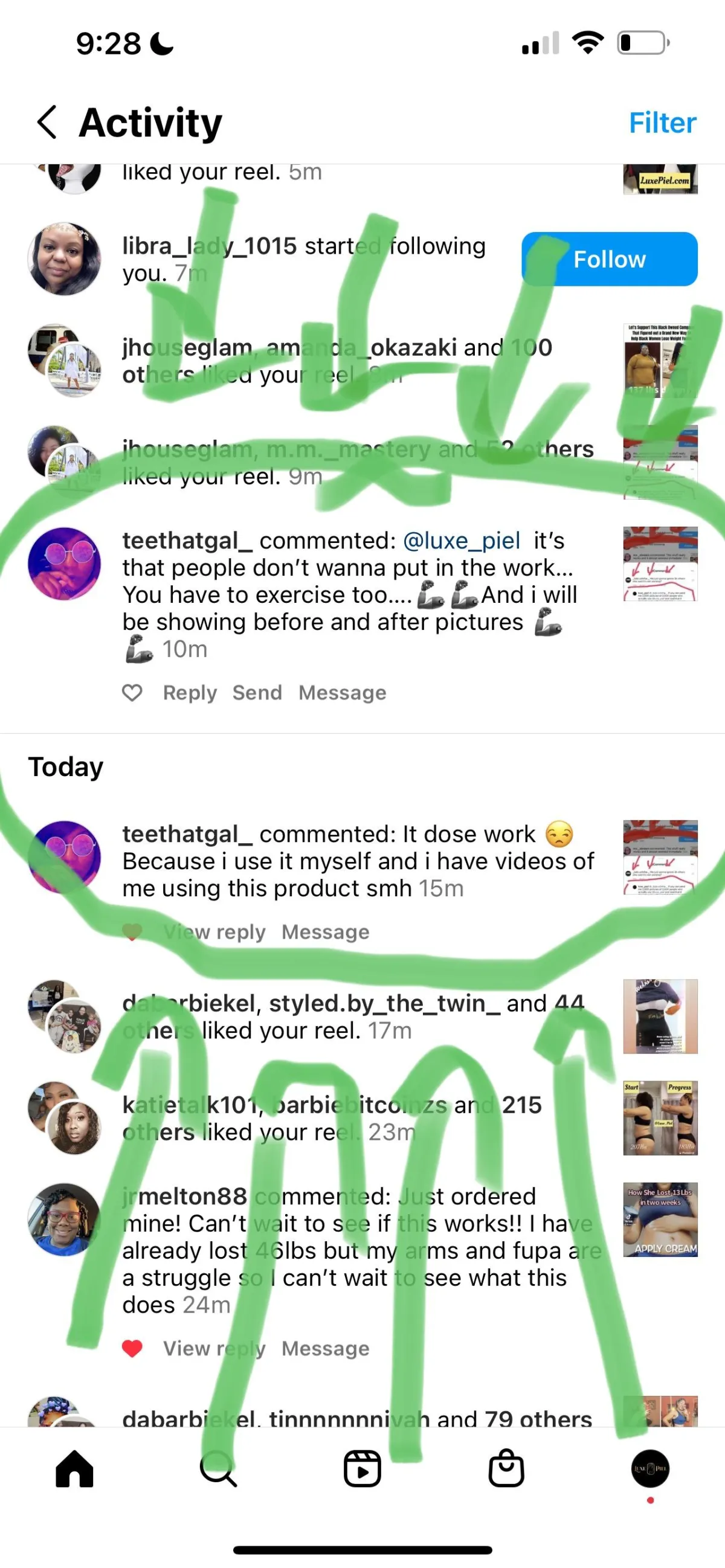Switch to the Reels tab

pos(362,1469)
